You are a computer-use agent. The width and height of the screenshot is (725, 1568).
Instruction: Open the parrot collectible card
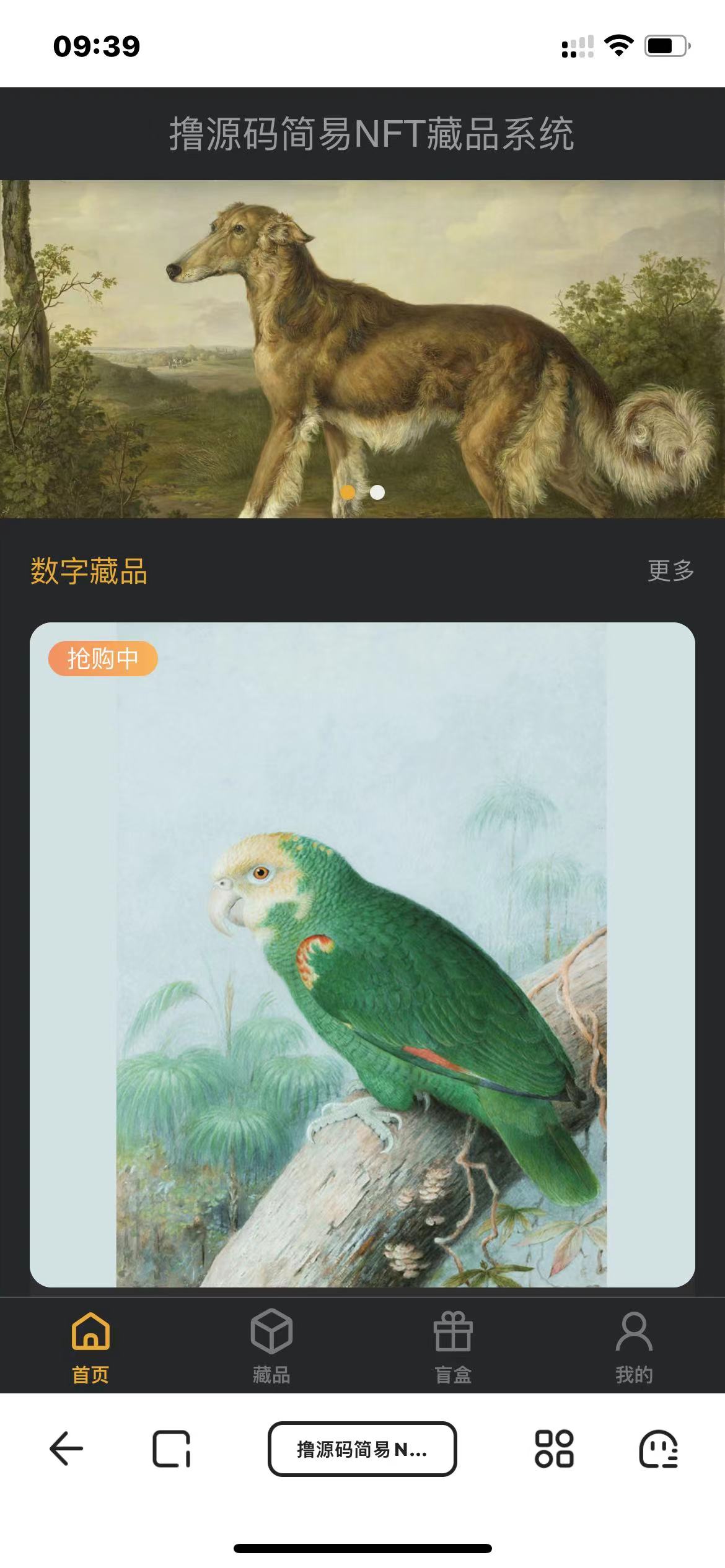362,954
